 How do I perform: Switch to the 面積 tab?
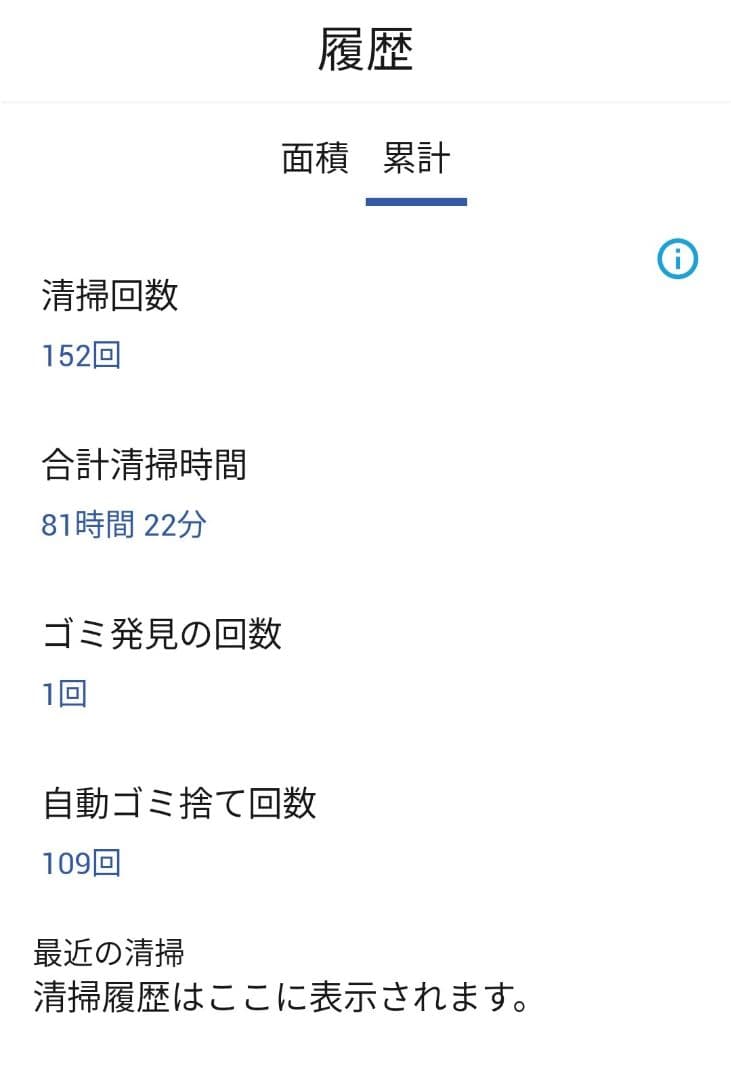(x=315, y=159)
